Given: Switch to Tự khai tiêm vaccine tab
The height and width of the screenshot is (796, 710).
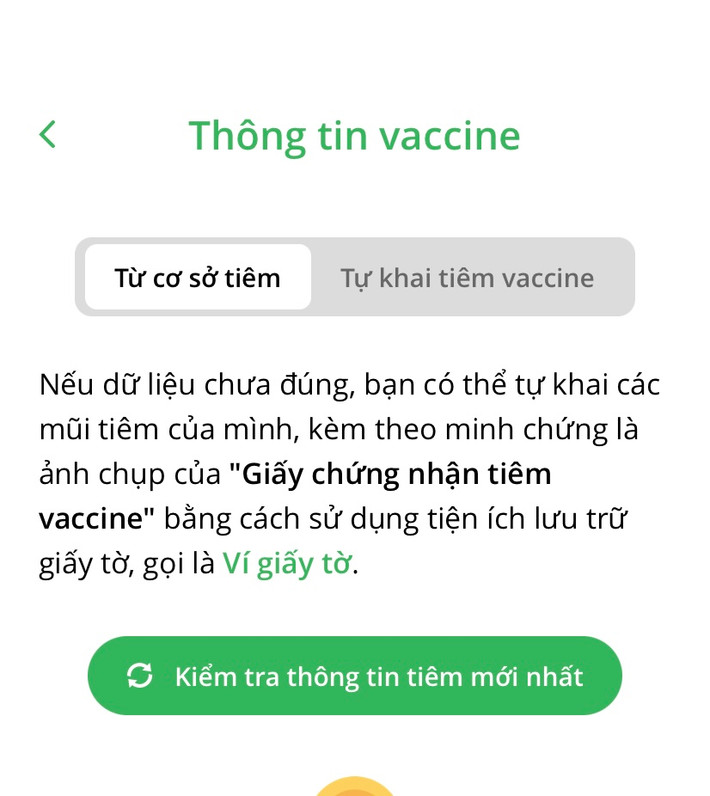Looking at the screenshot, I should 467,278.
